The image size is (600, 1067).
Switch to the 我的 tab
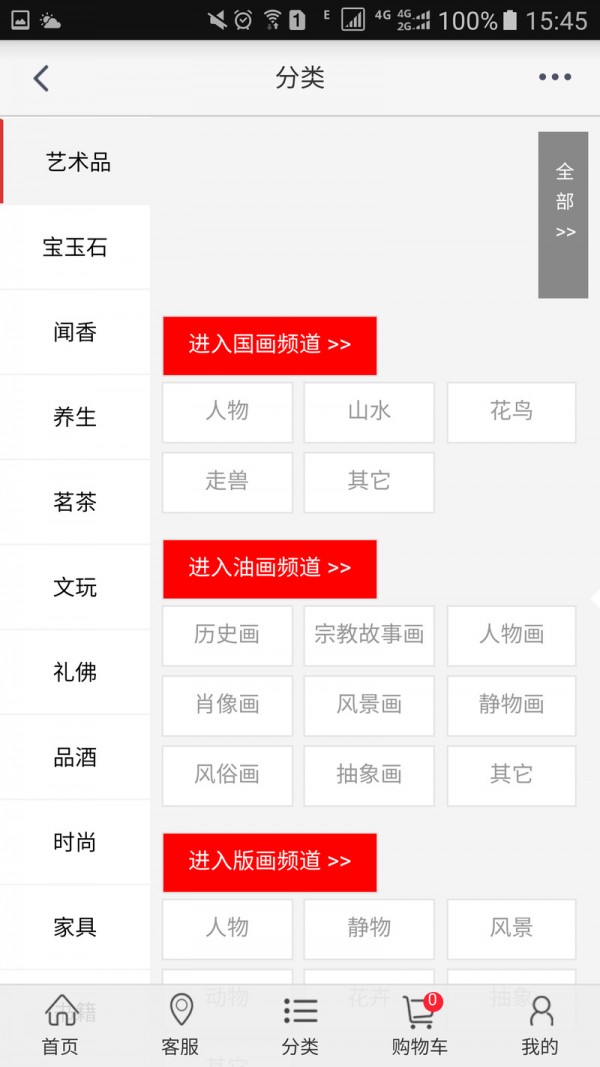tap(540, 1025)
